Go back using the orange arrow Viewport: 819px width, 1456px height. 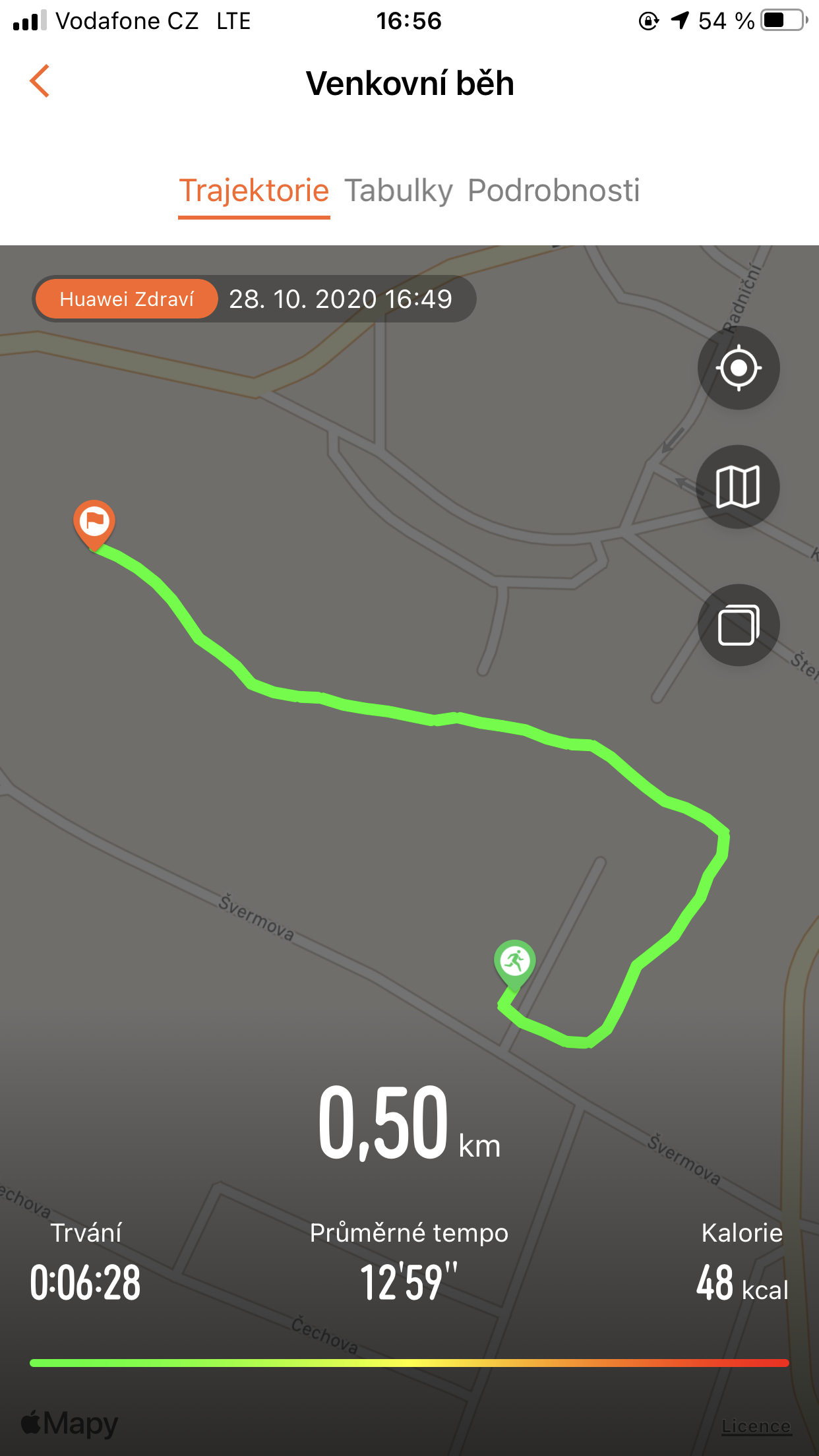[40, 81]
